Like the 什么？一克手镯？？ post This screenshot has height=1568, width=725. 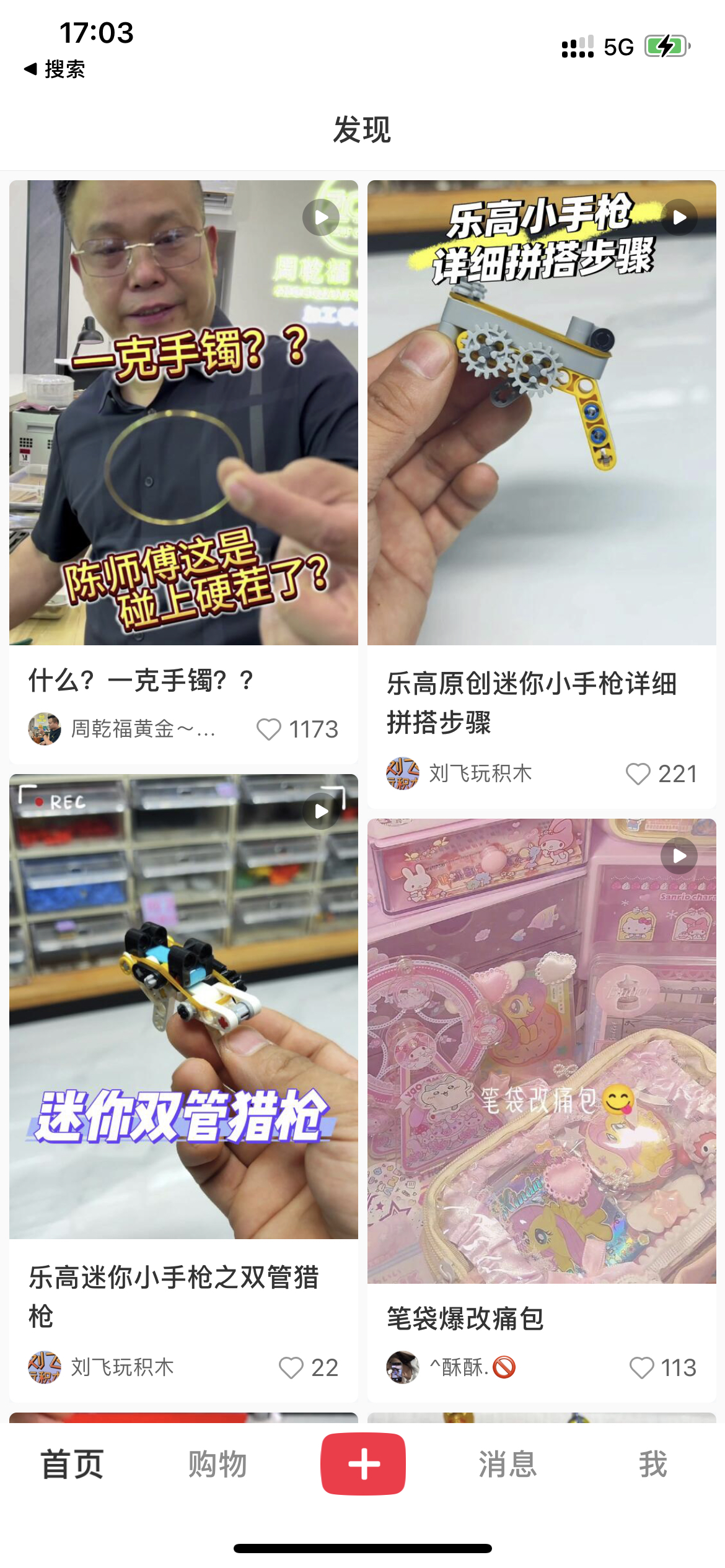tap(269, 729)
